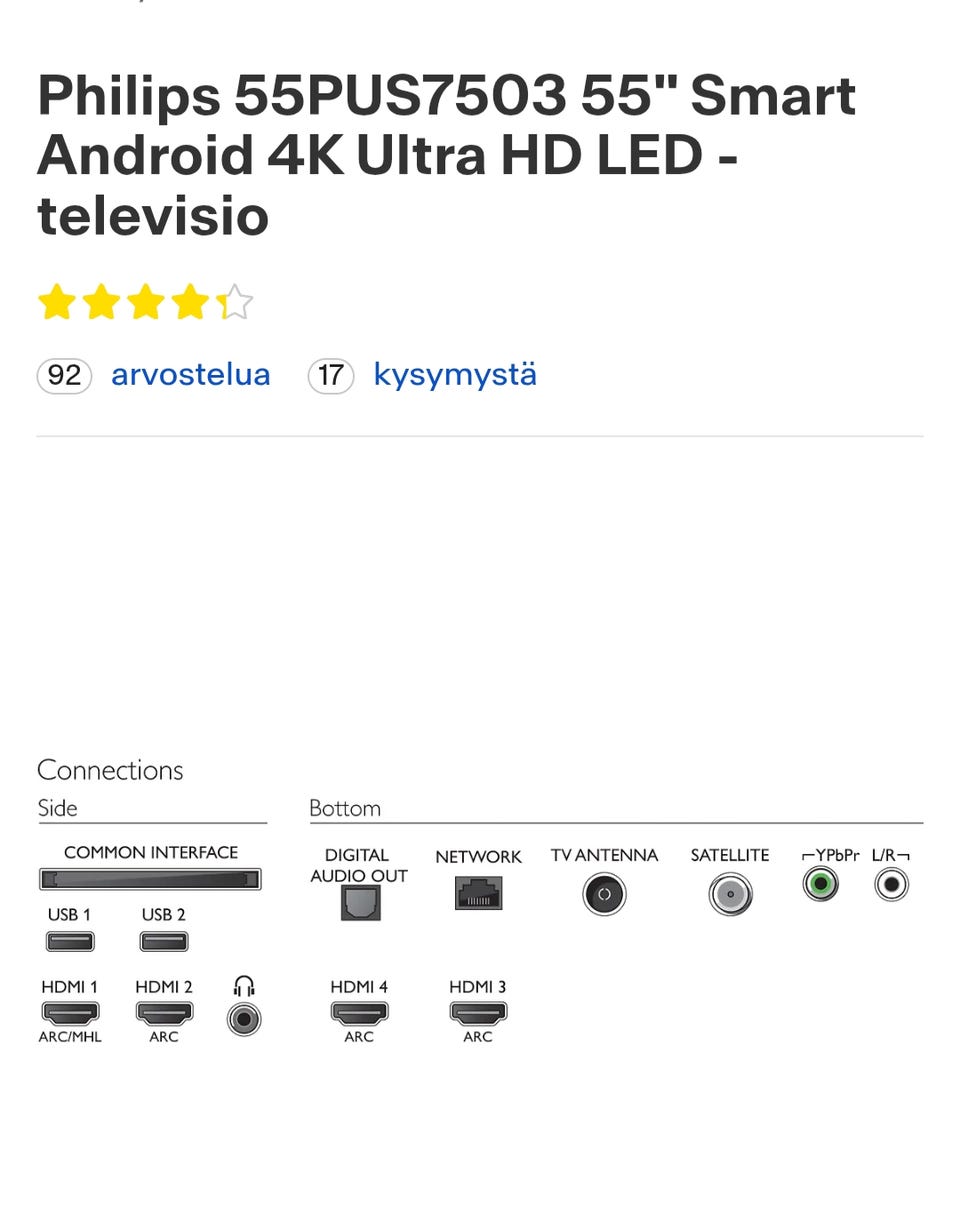The height and width of the screenshot is (1221, 960).
Task: Open the Connections product image
Action: [x=480, y=900]
